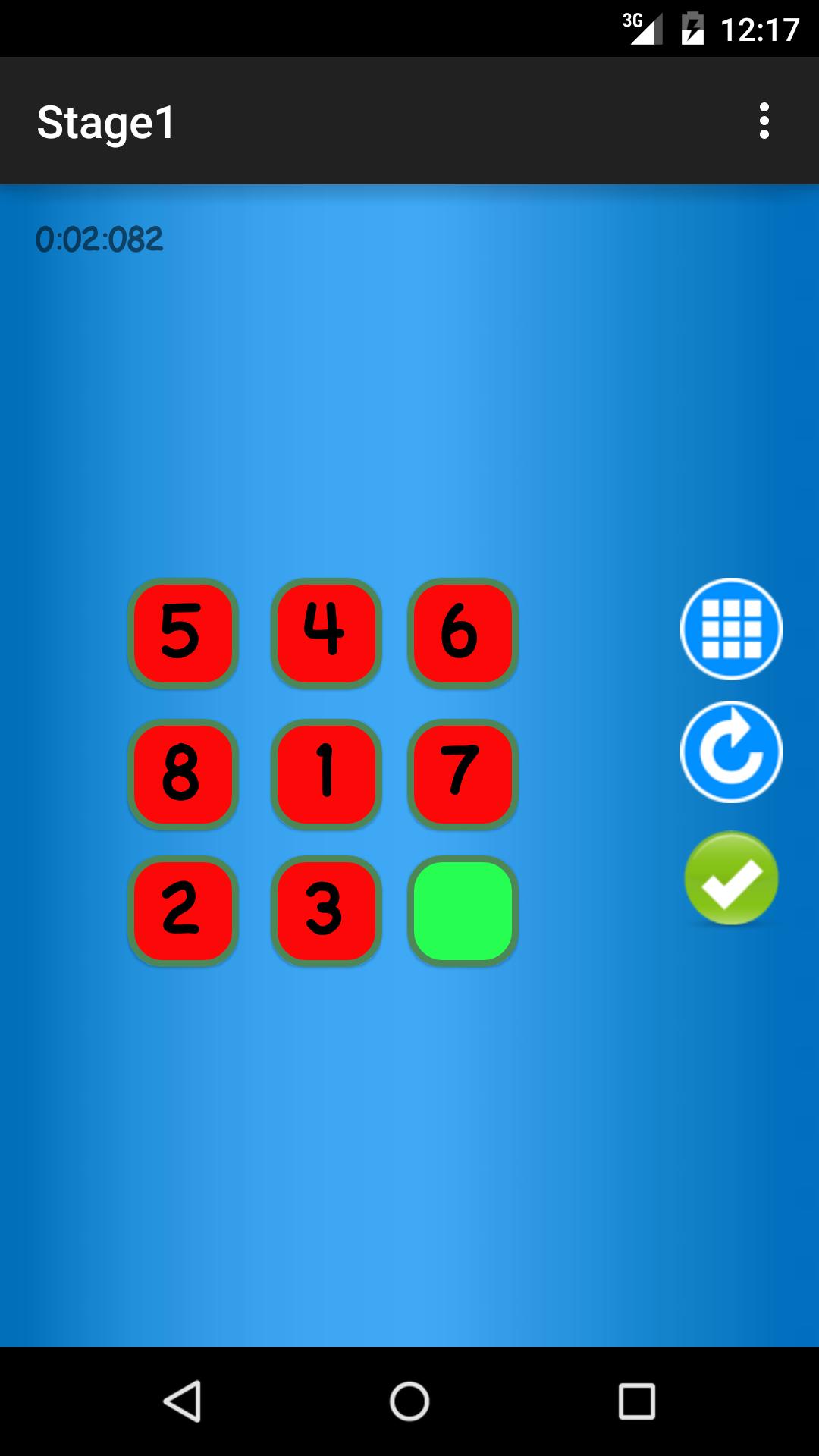This screenshot has height=1456, width=819.
Task: Open the grid icon button
Action: pyautogui.click(x=731, y=629)
